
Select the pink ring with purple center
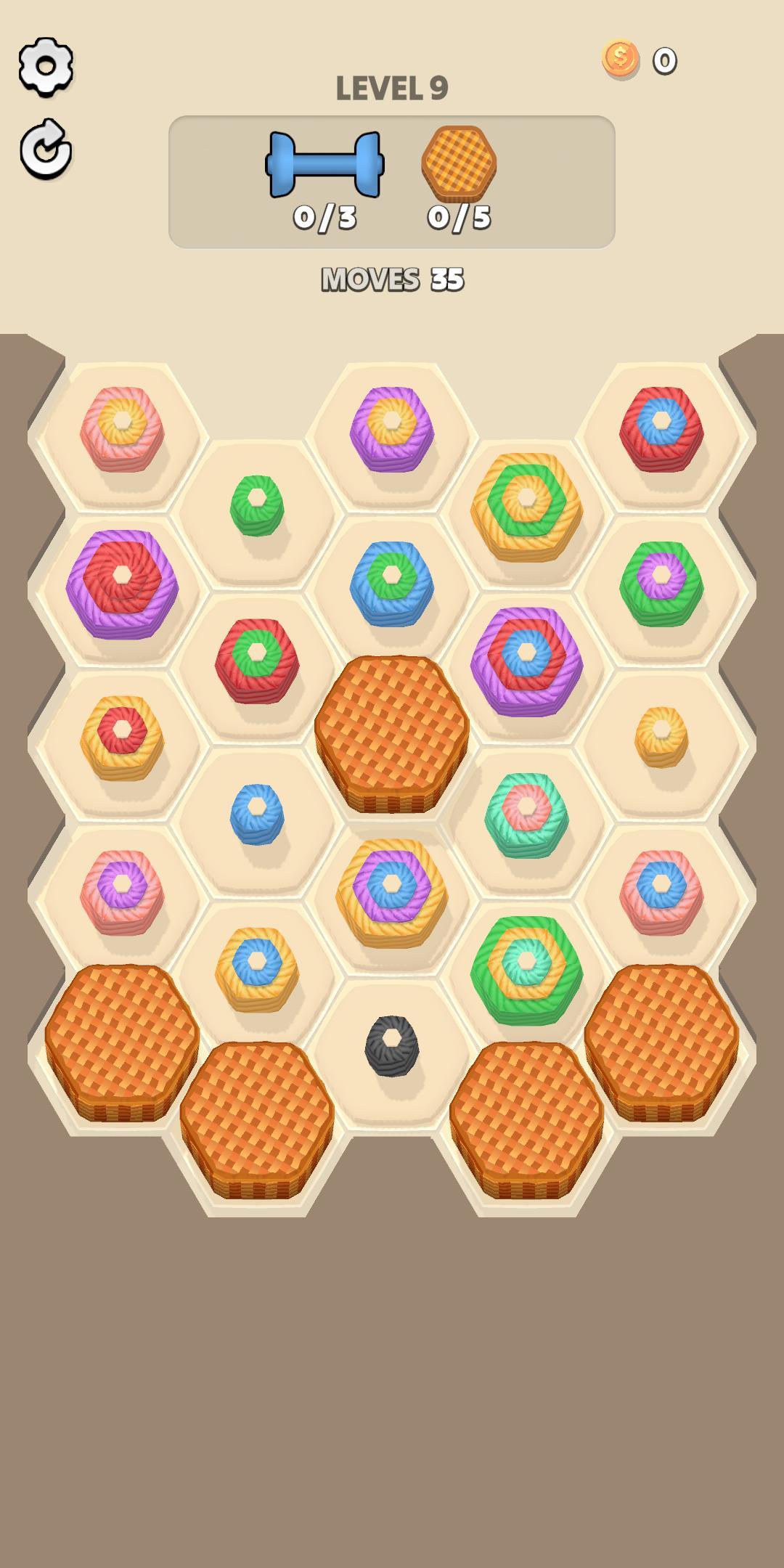coord(122,891)
